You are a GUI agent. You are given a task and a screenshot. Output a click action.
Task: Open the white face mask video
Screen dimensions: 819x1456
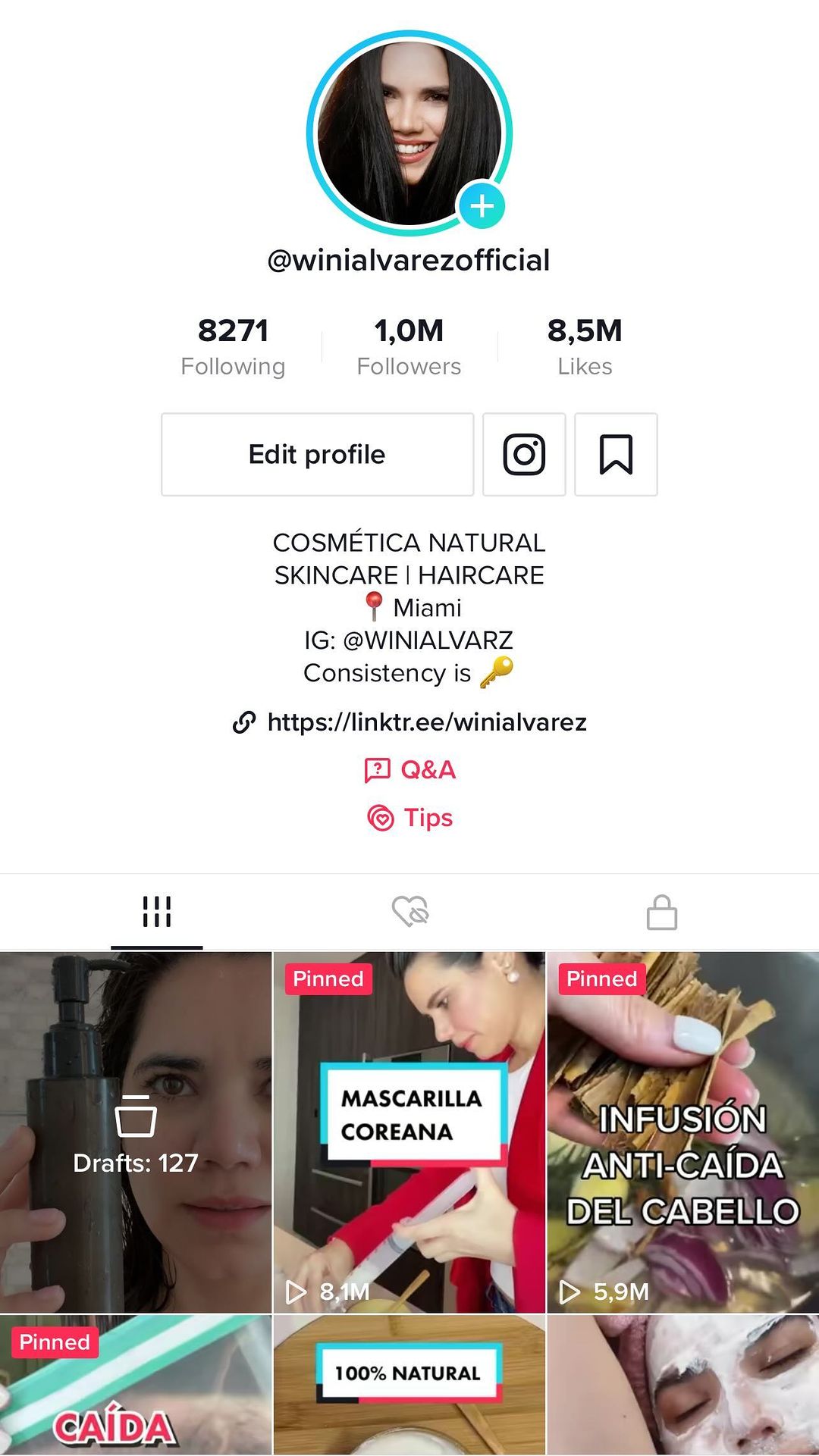click(x=682, y=1386)
